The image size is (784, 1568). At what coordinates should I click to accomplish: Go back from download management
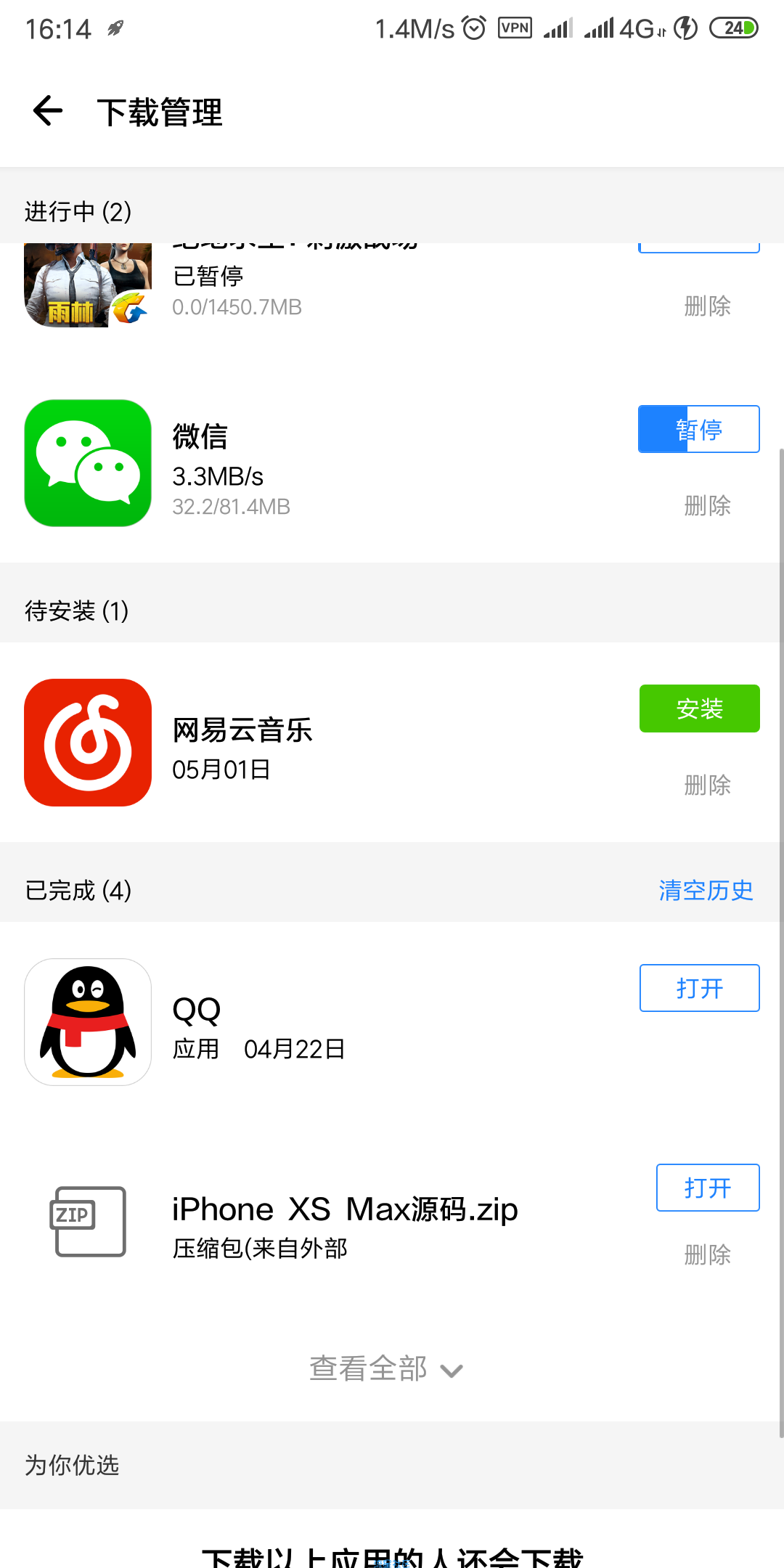click(x=48, y=111)
